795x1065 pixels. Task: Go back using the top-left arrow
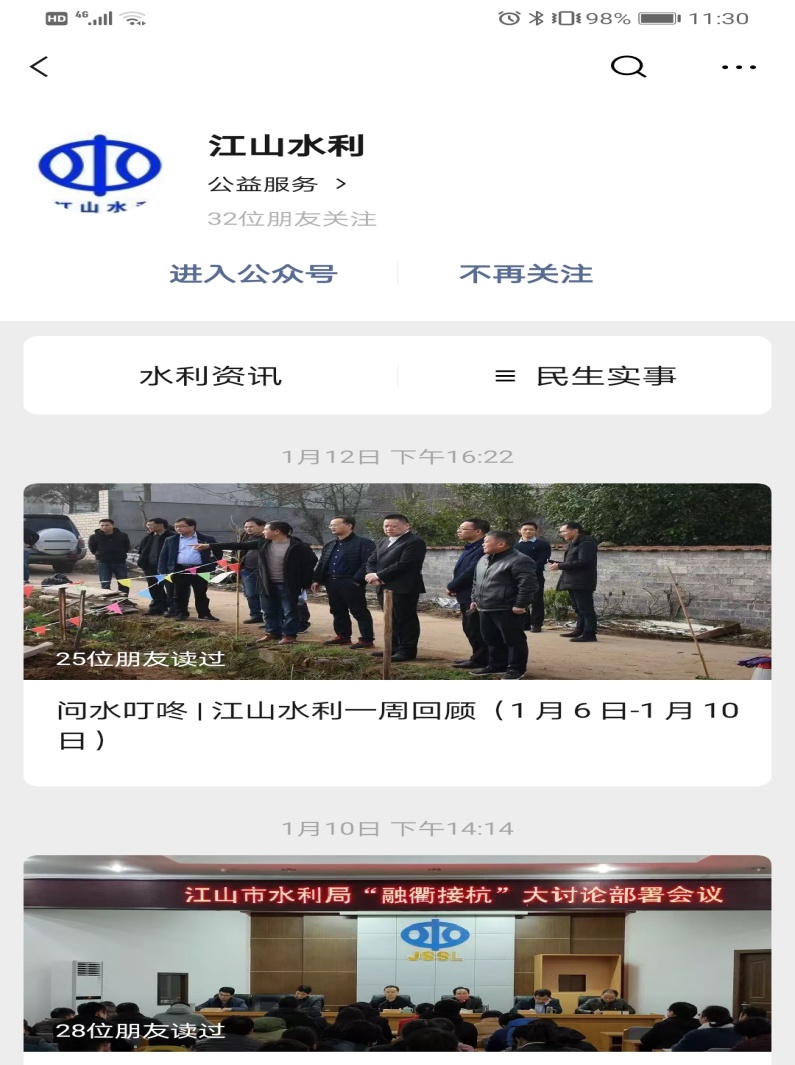tap(39, 67)
